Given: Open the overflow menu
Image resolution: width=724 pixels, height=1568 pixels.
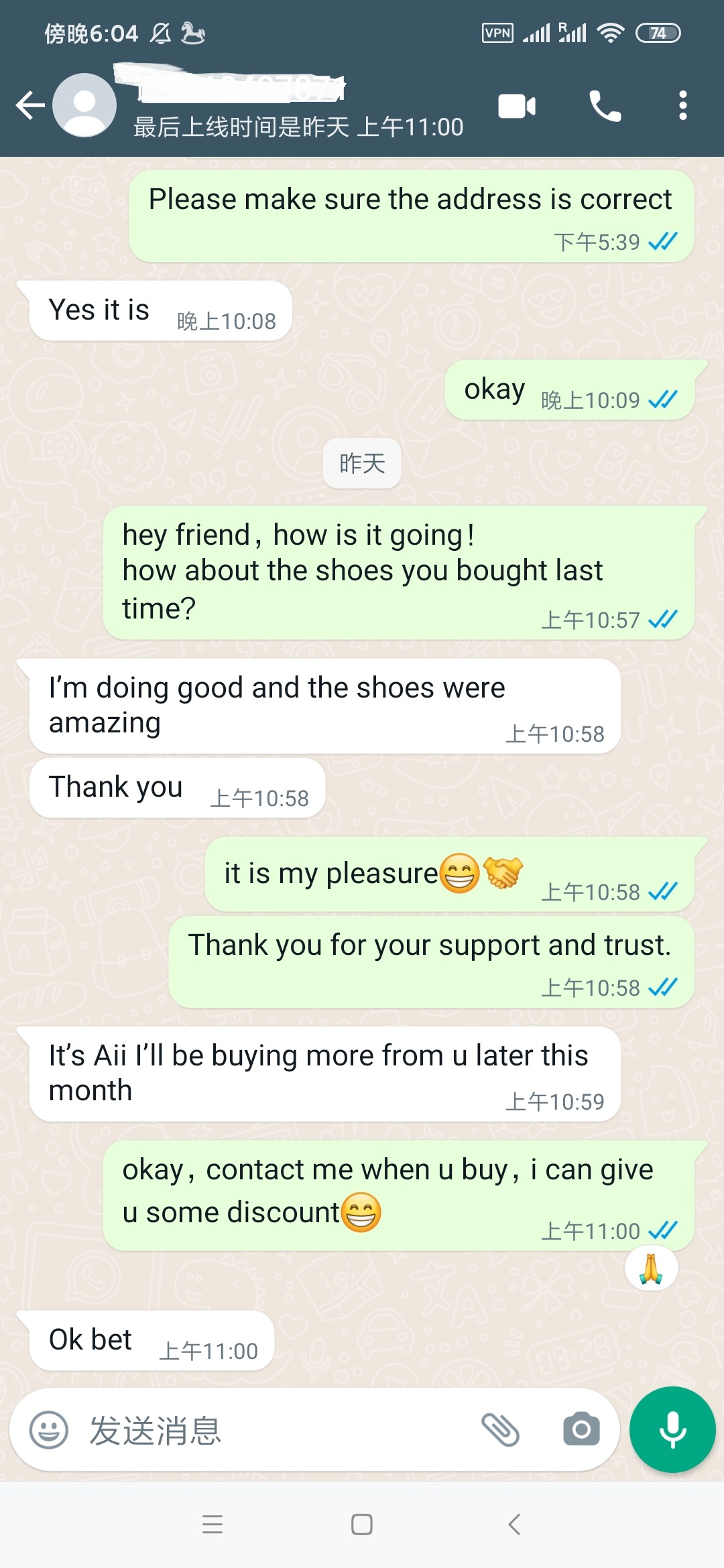Looking at the screenshot, I should pos(682,106).
